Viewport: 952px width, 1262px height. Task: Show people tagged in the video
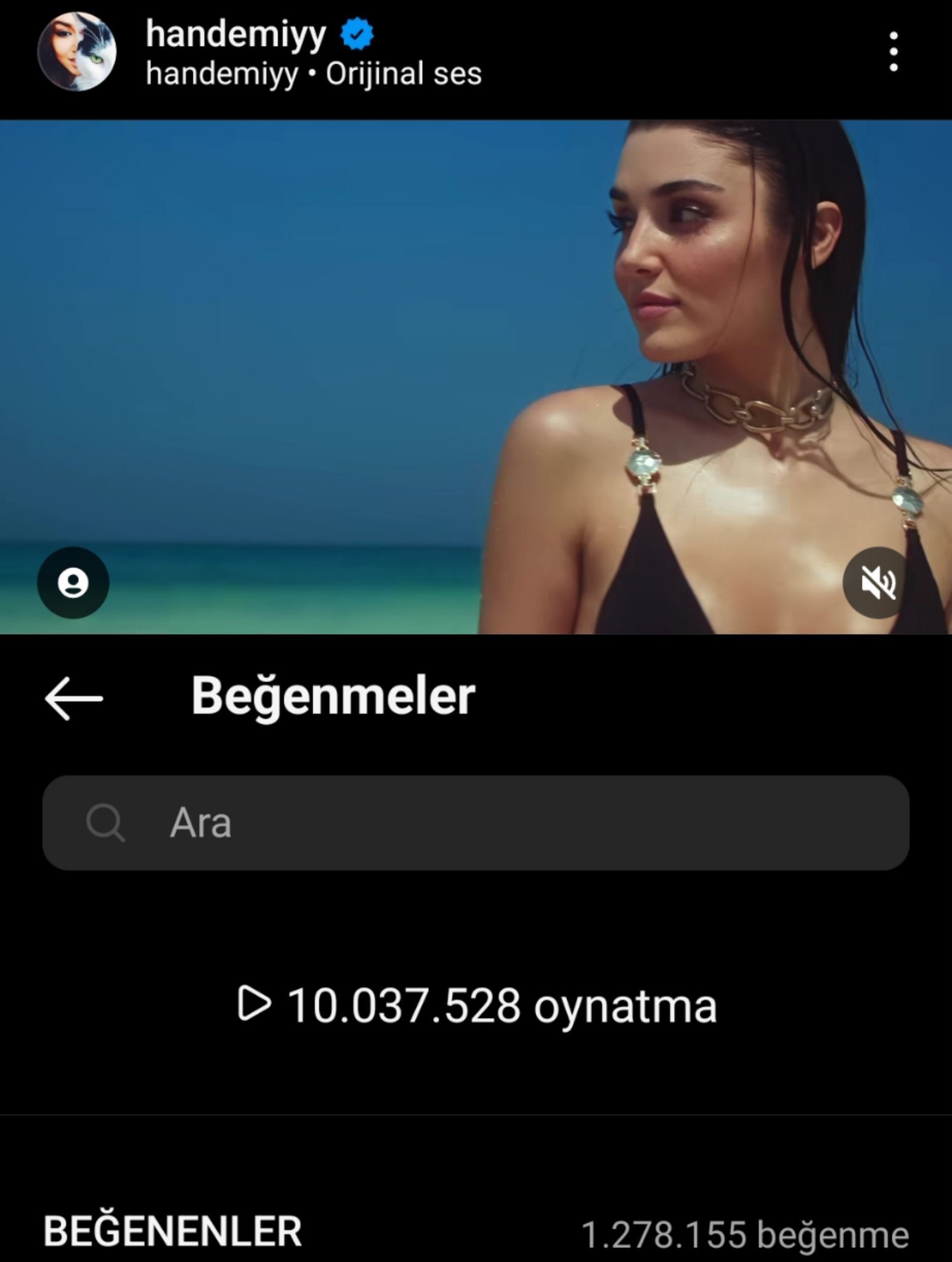pos(73,582)
